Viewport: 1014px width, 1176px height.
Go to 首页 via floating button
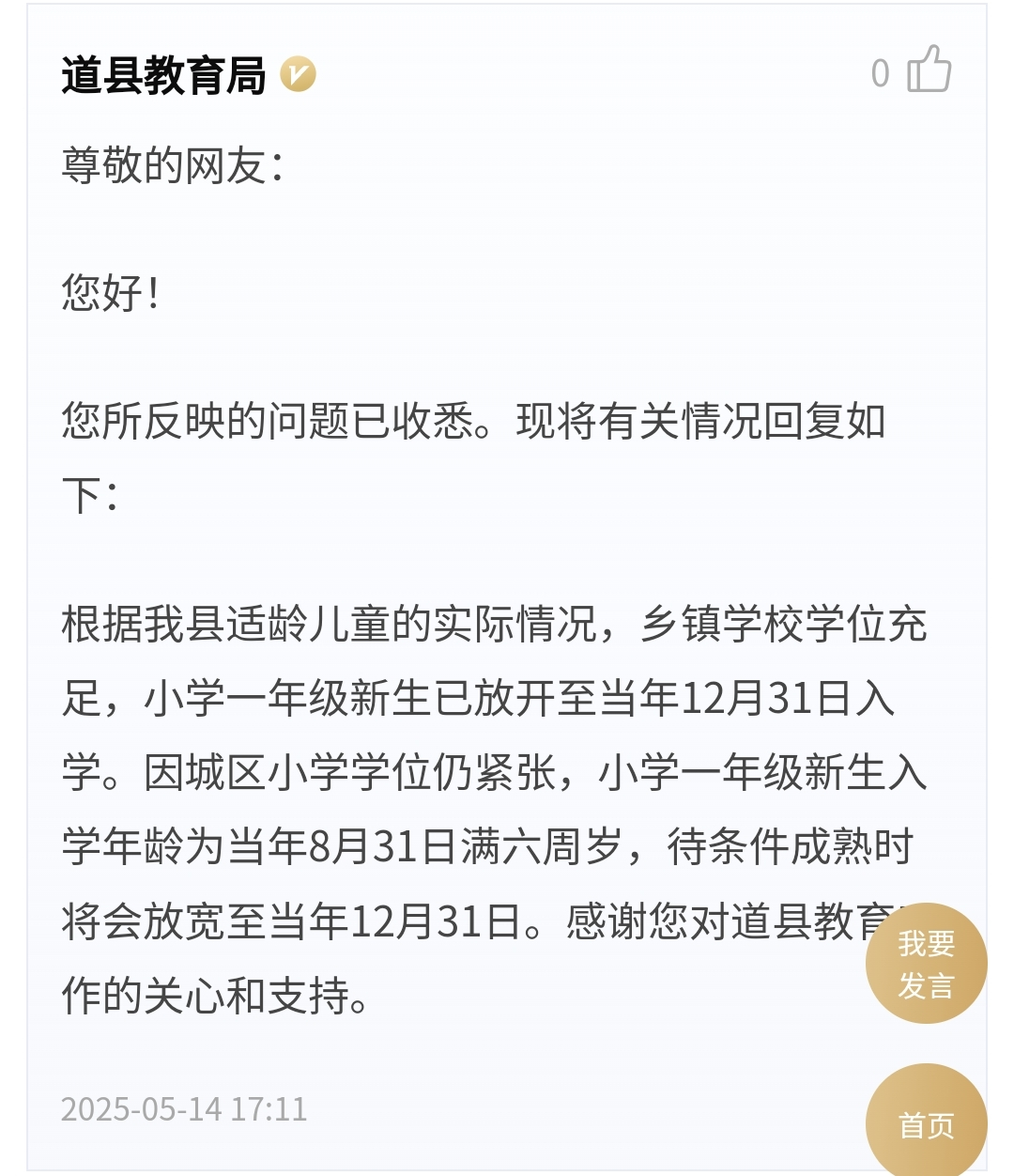coord(926,1122)
